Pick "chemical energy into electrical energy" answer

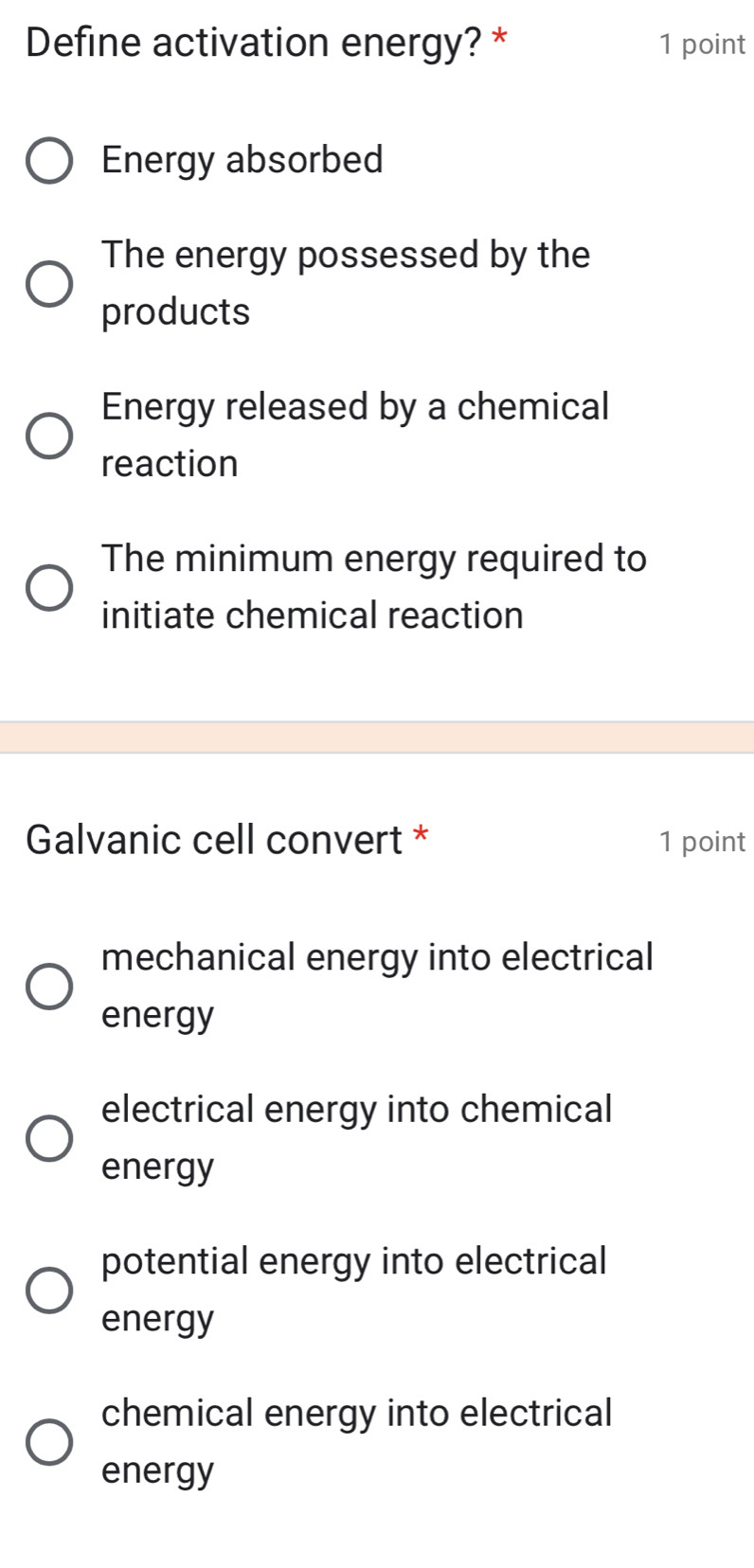pos(49,1440)
